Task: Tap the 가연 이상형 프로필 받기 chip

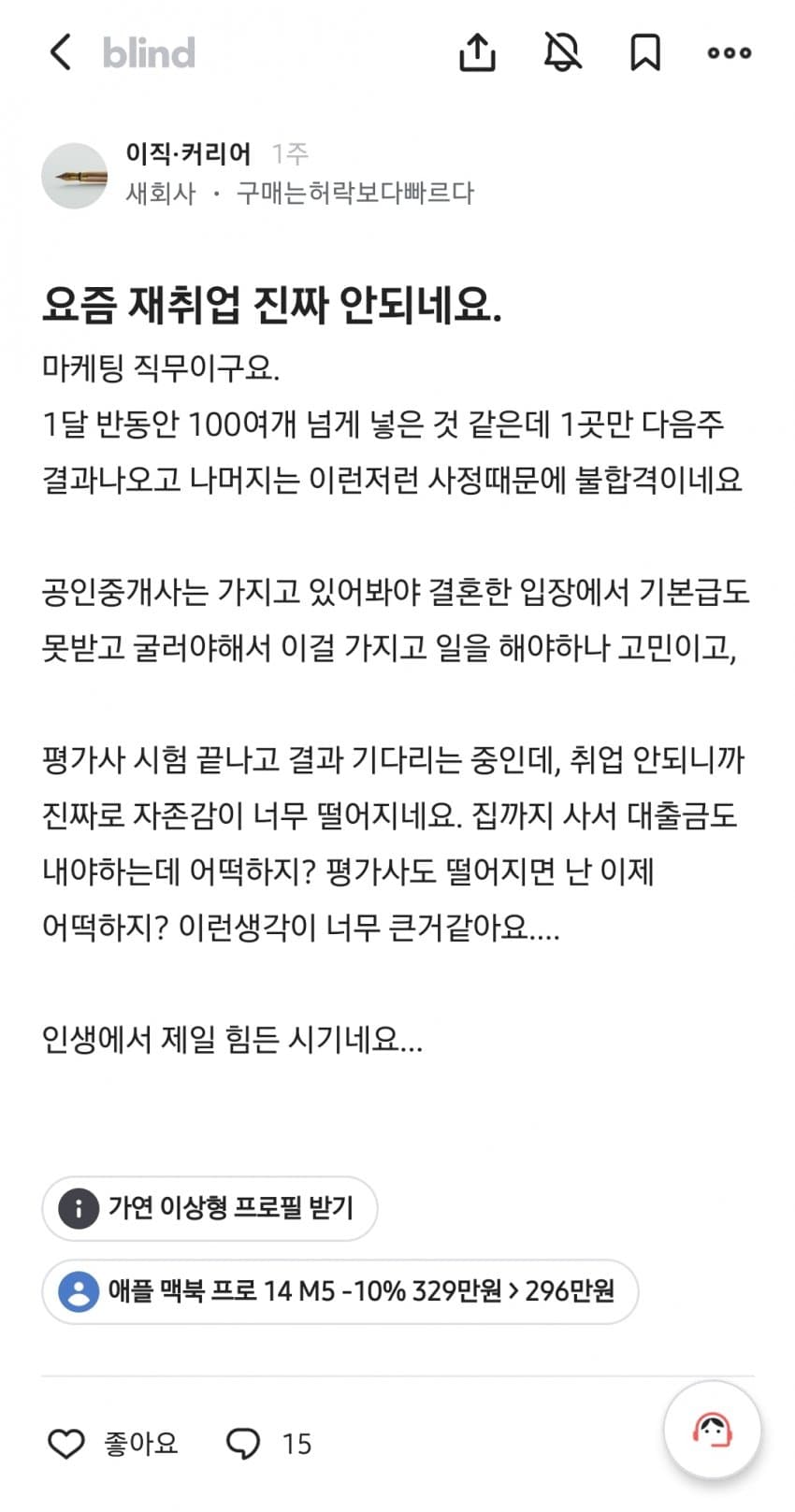Action: click(x=210, y=1208)
